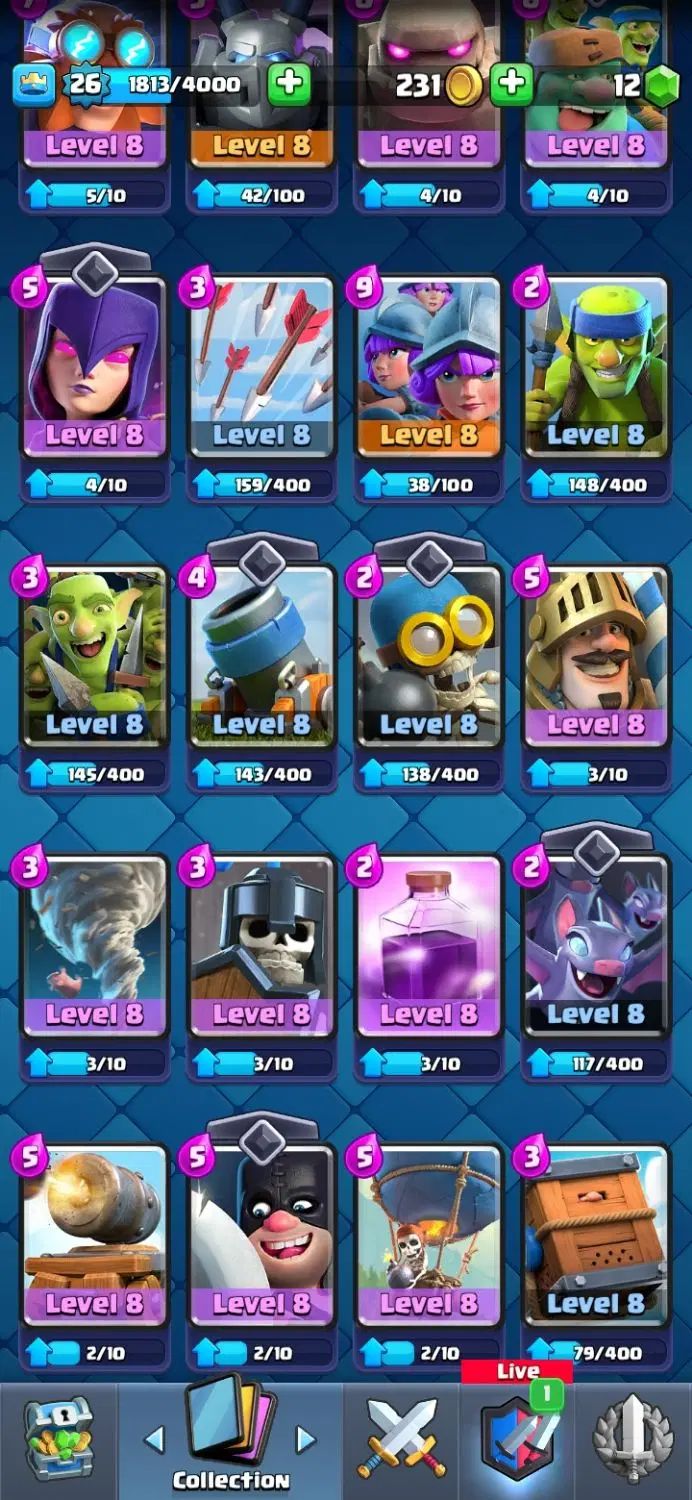Open the Live clan shield tab

[x=517, y=1440]
